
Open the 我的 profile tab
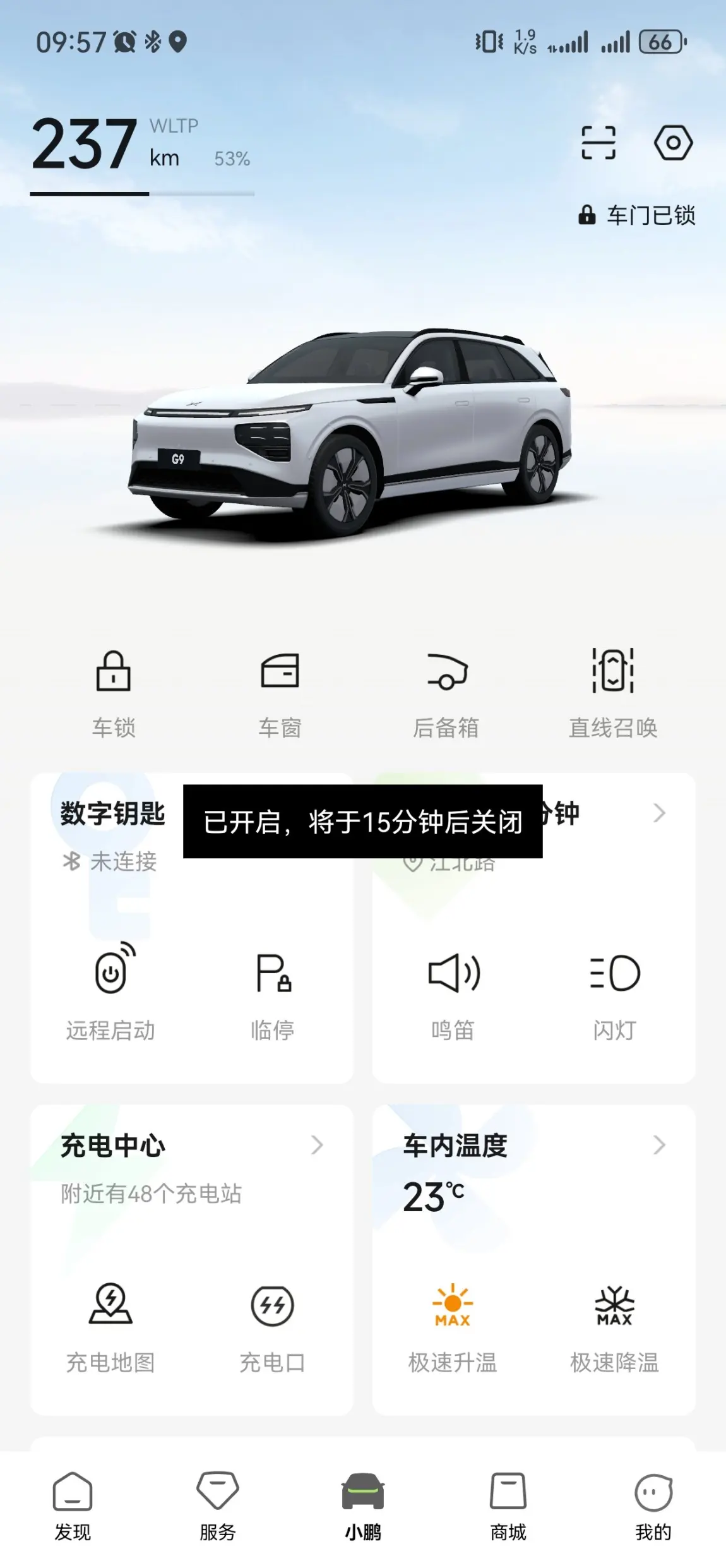653,1507
